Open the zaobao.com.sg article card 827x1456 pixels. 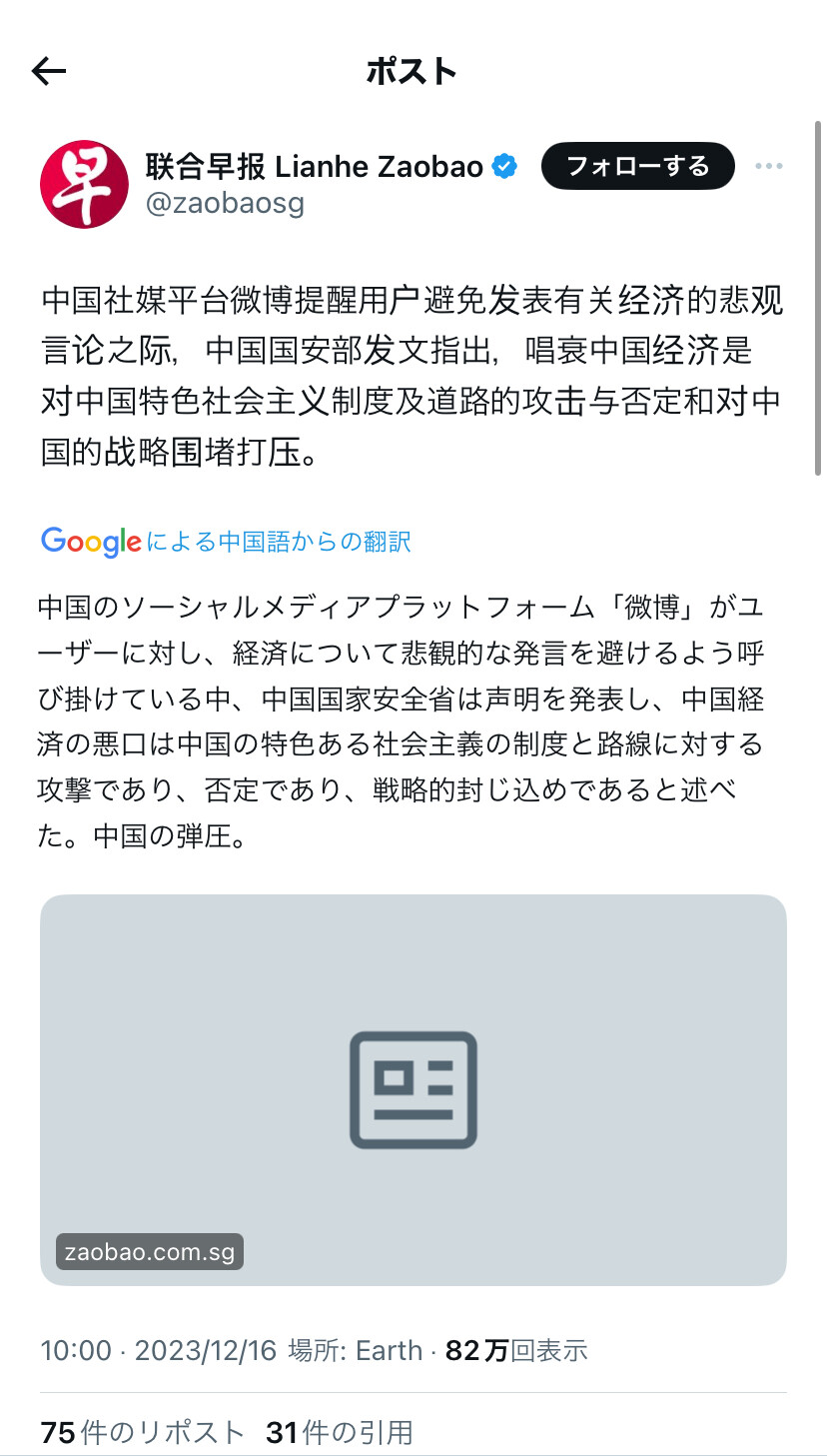click(x=413, y=1089)
